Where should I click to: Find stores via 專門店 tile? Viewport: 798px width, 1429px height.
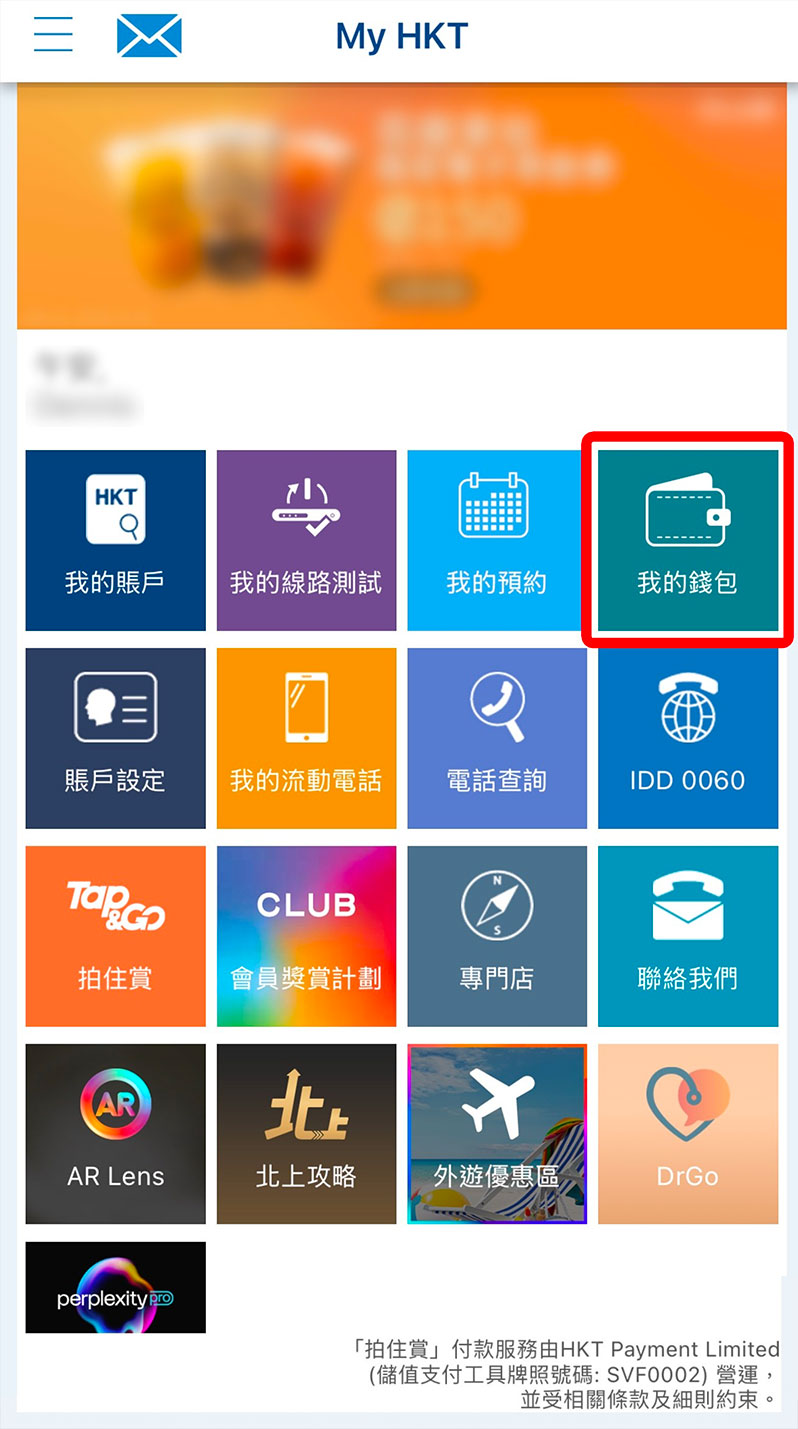(x=497, y=936)
